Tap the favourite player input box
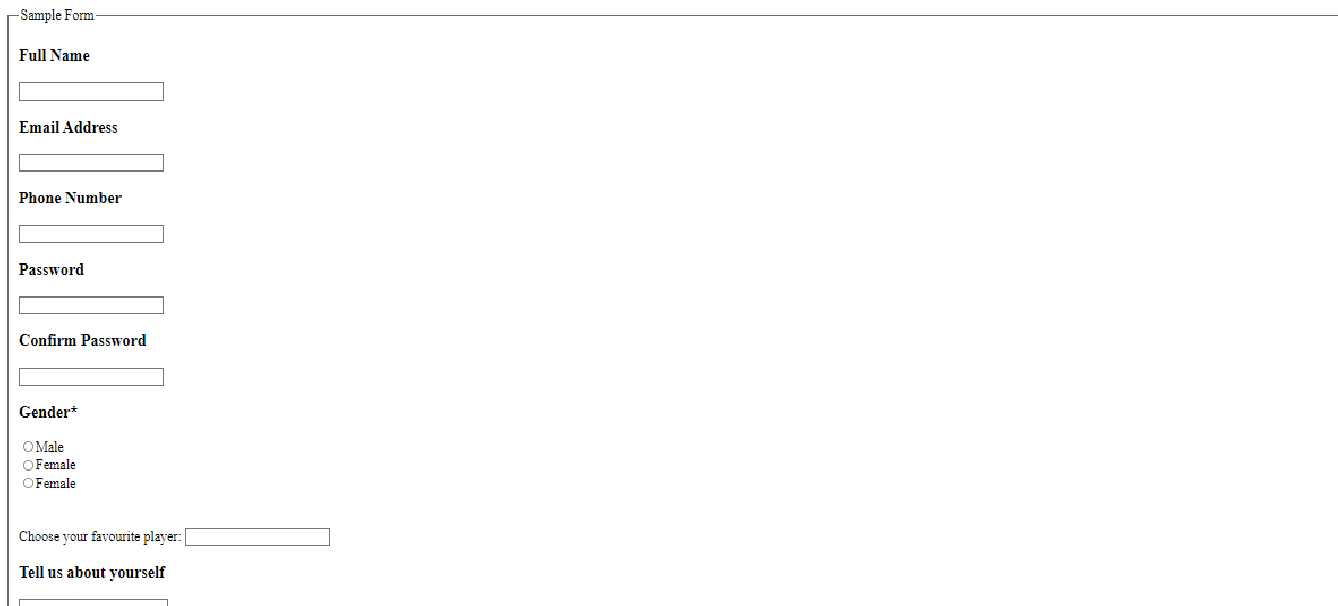 coord(257,537)
